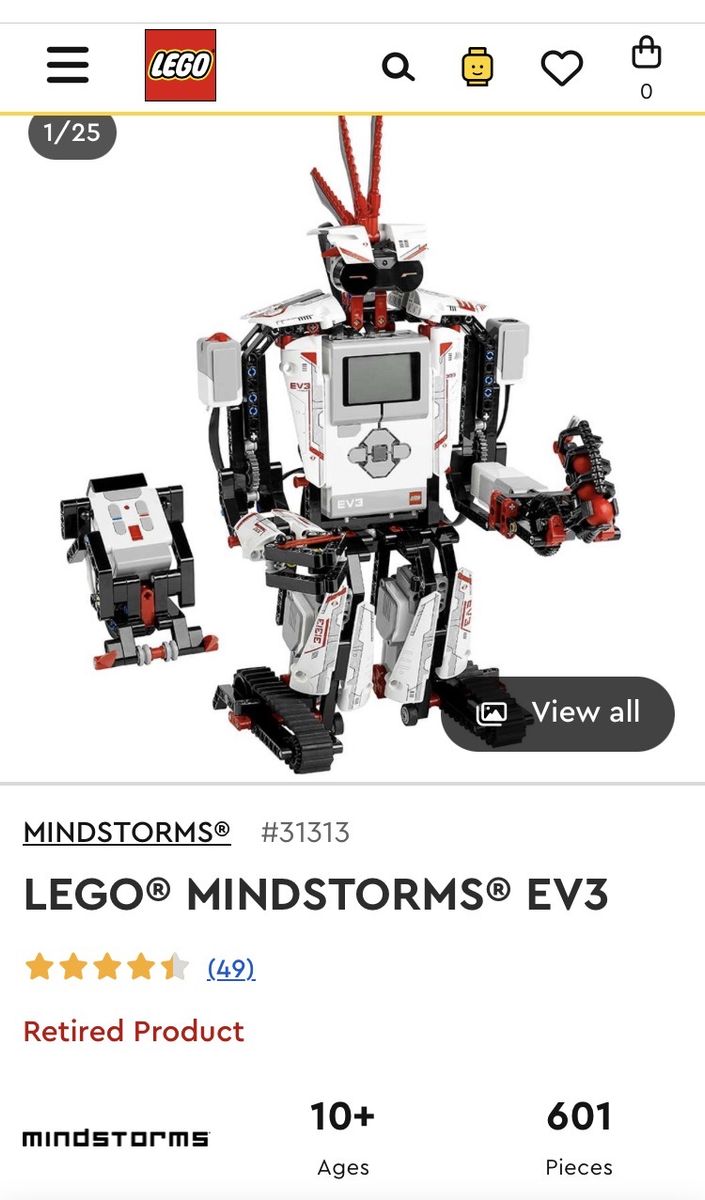Tap View all images button

tap(558, 713)
